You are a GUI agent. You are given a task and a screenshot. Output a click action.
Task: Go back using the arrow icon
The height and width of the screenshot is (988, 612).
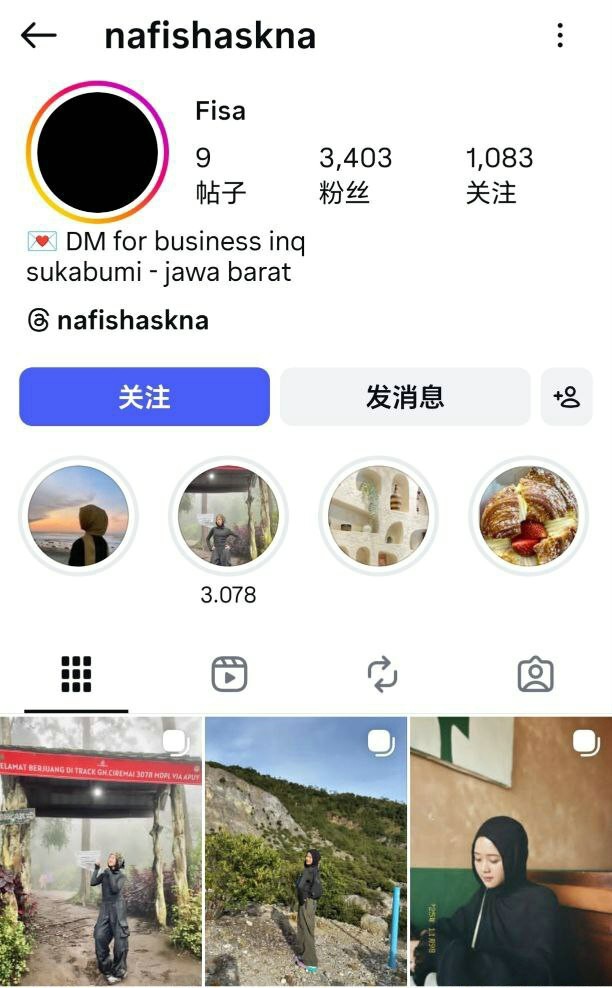[39, 37]
